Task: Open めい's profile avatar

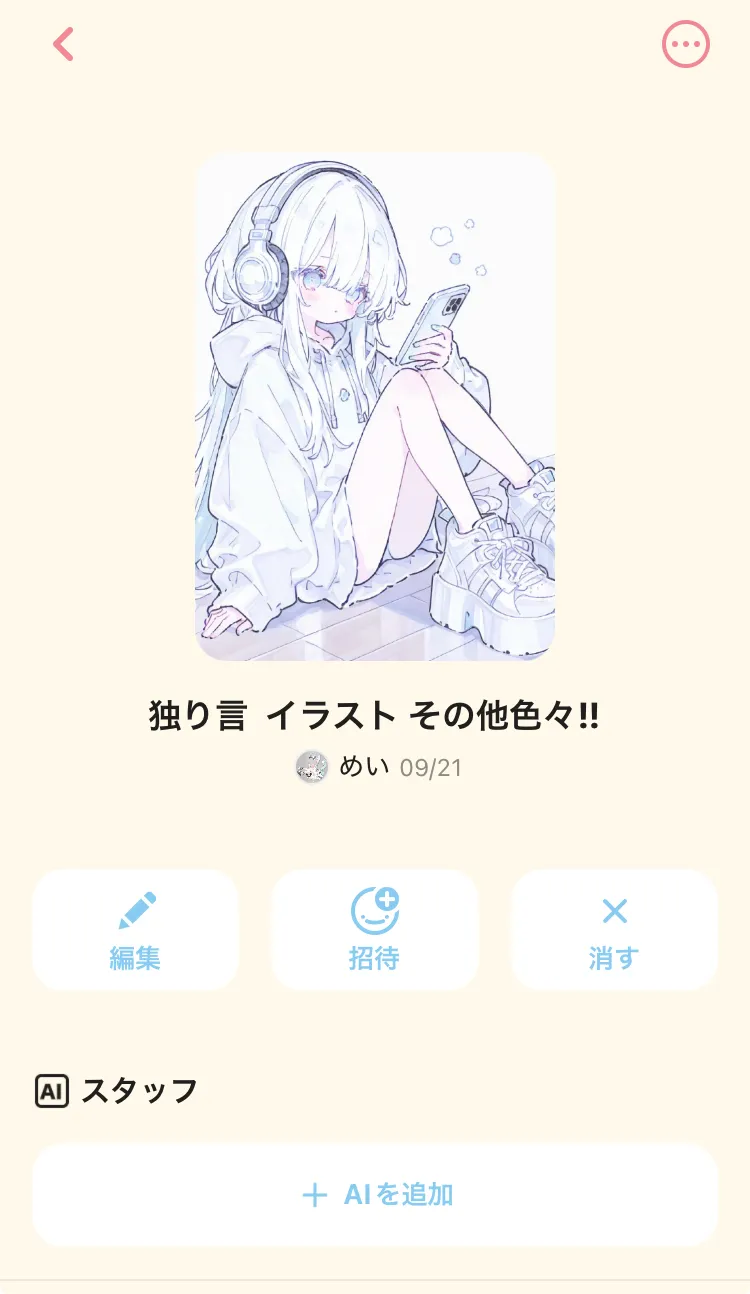Action: coord(312,767)
